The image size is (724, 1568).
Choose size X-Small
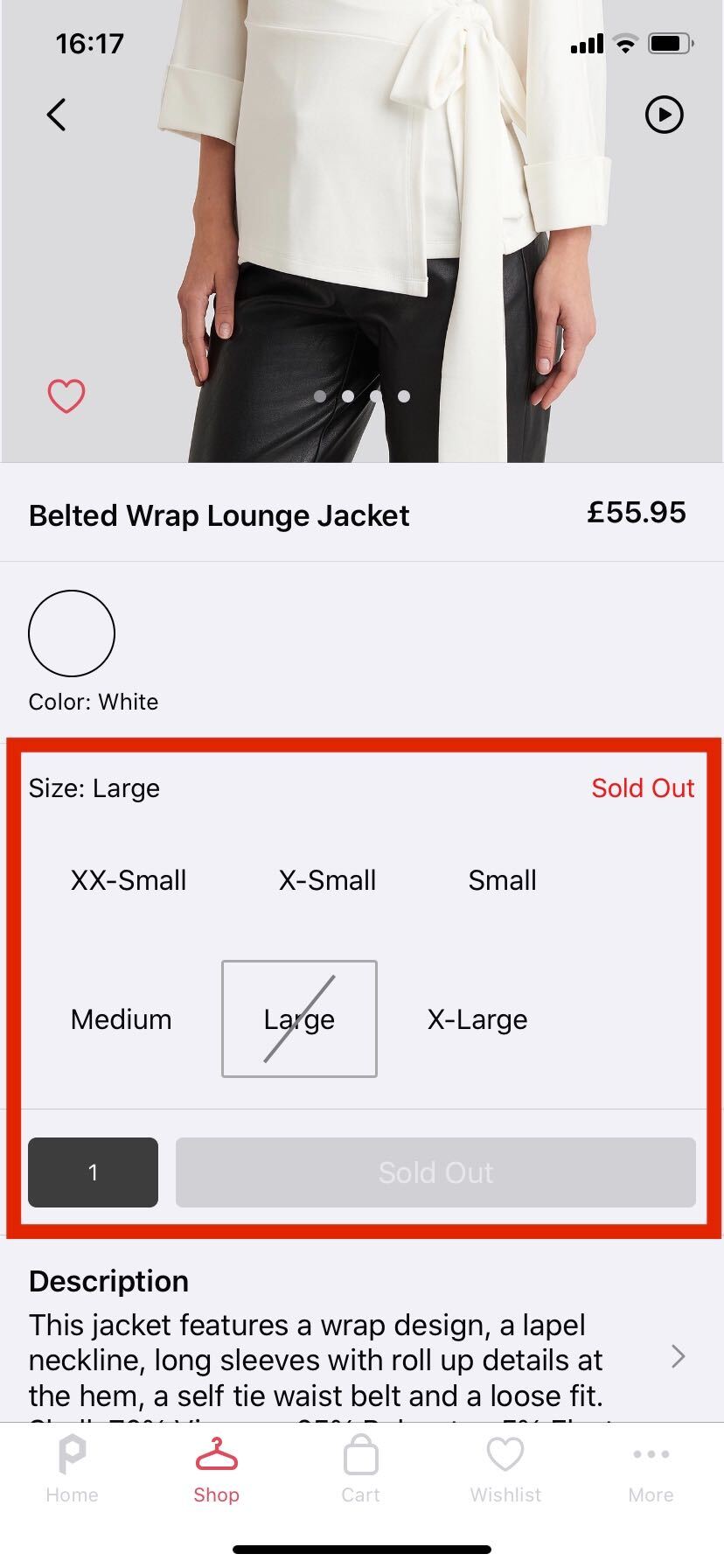(327, 880)
